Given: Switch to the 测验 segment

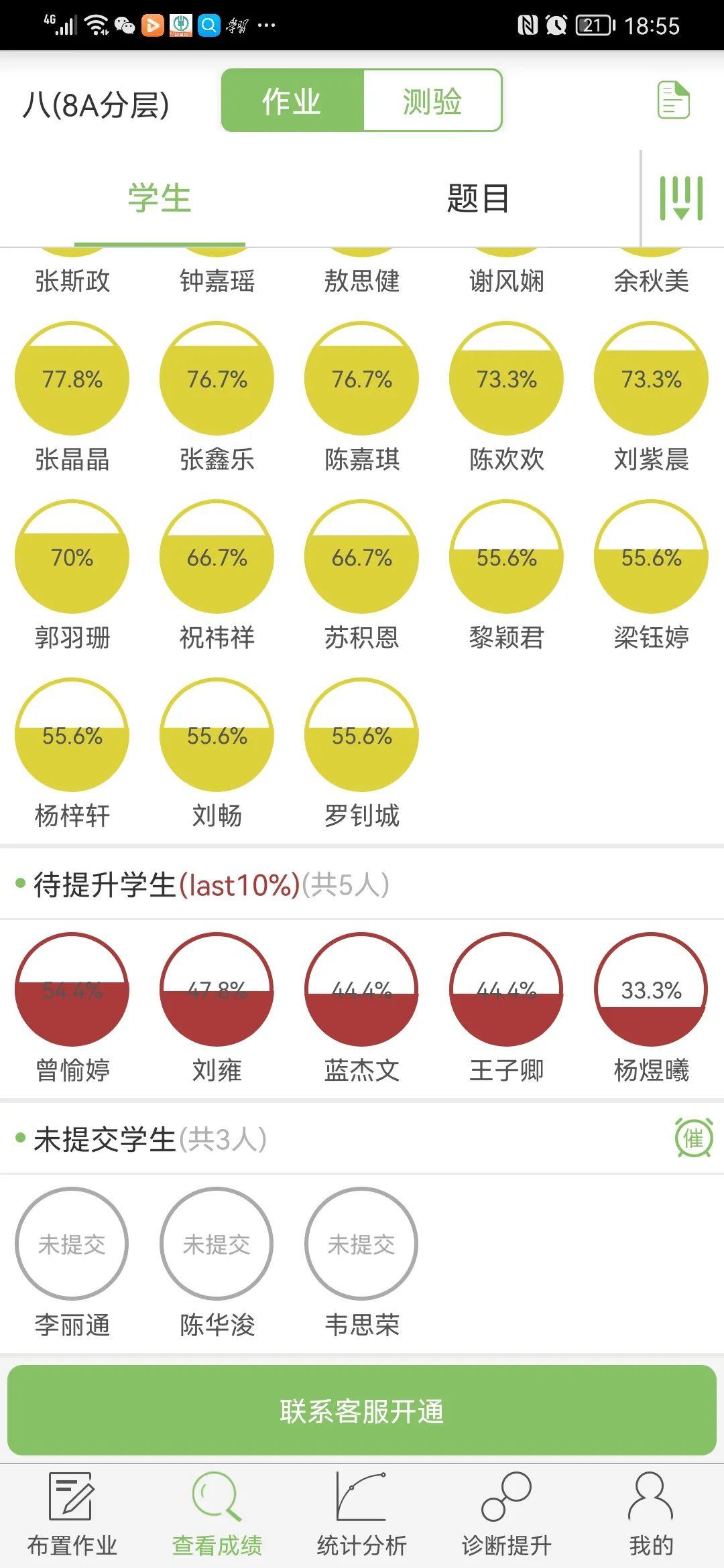Looking at the screenshot, I should pos(432,101).
